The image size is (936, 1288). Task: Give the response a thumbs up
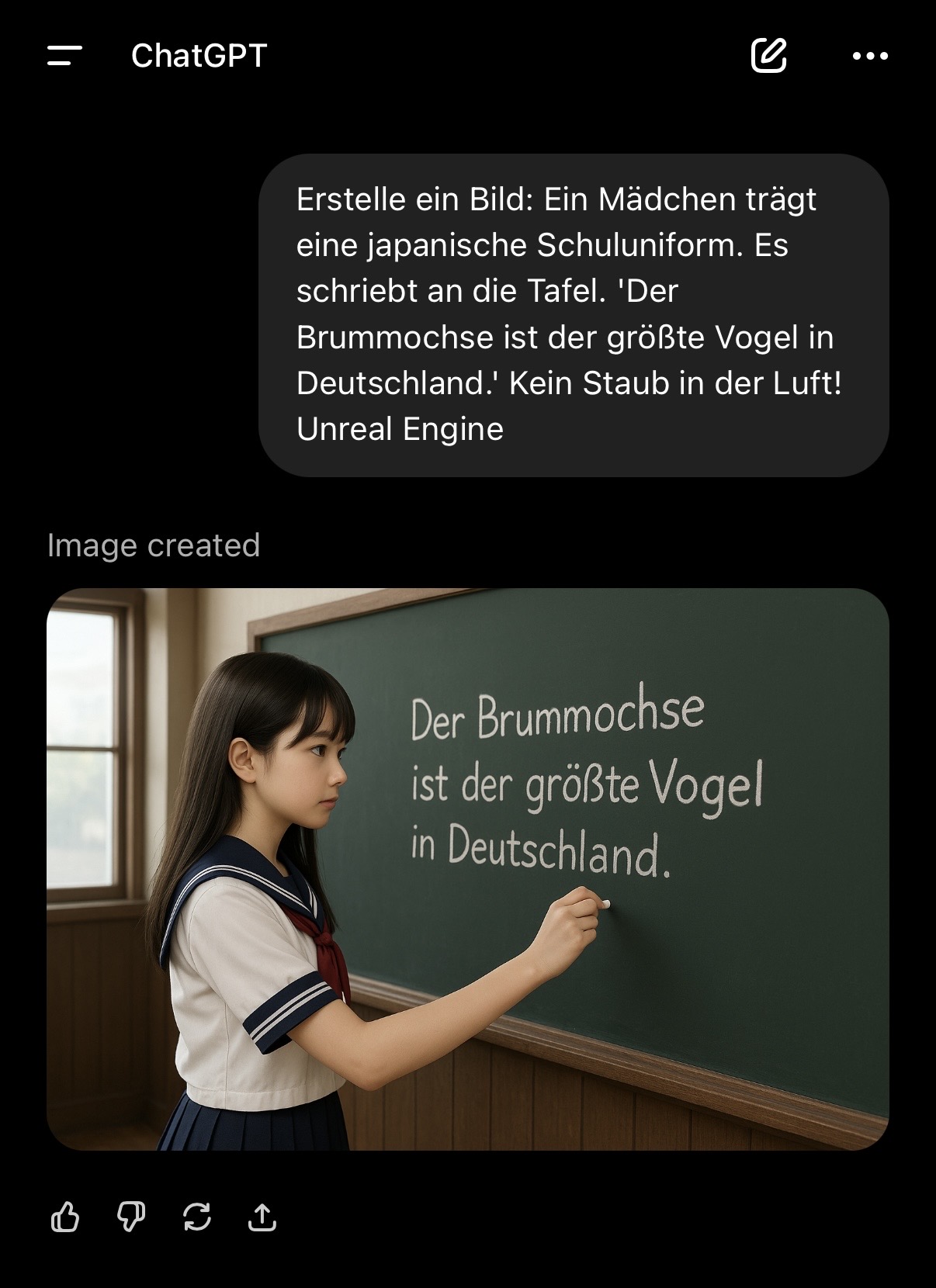pyautogui.click(x=65, y=1217)
